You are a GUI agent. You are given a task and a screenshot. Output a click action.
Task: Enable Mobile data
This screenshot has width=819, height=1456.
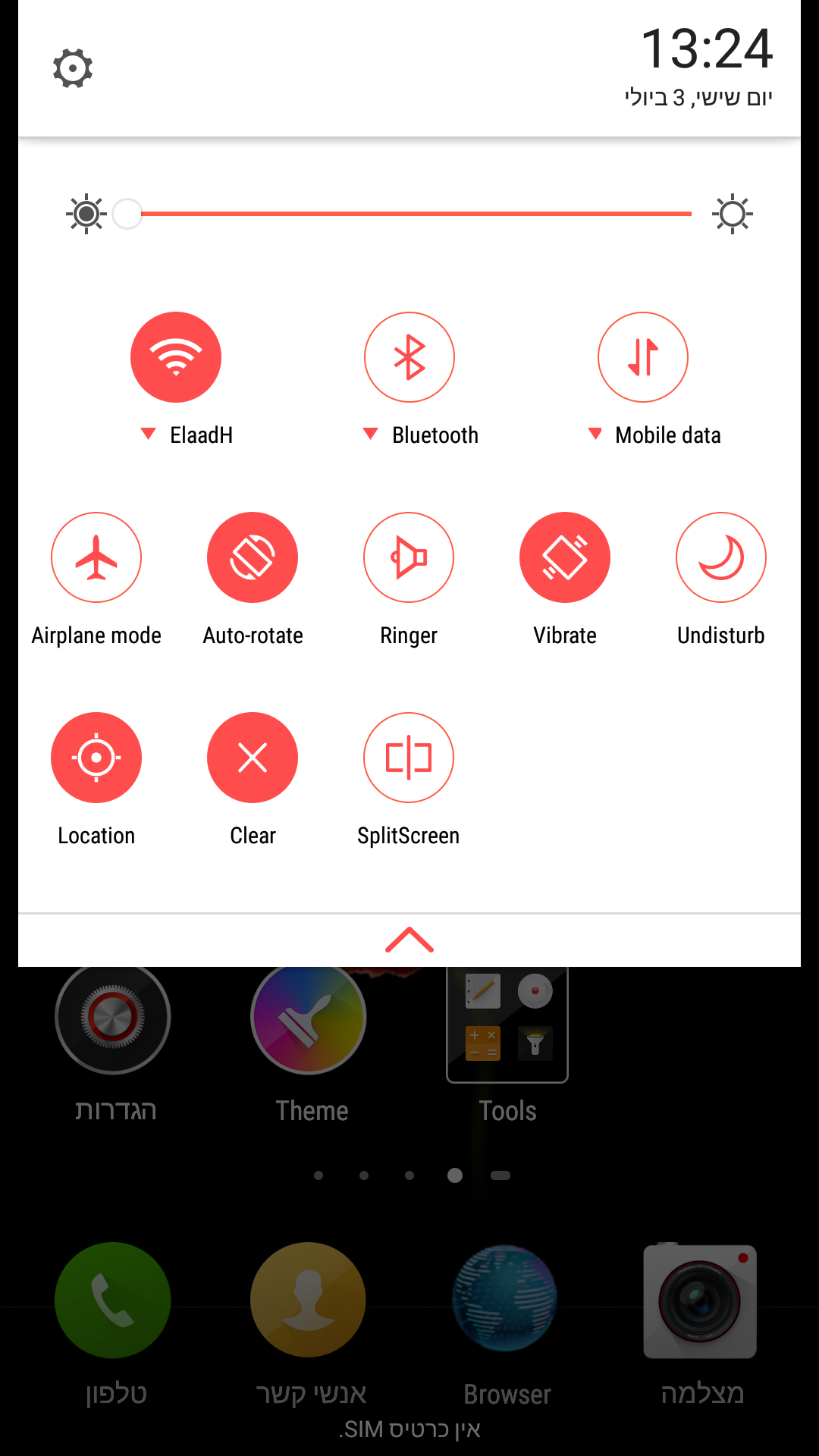pyautogui.click(x=643, y=357)
